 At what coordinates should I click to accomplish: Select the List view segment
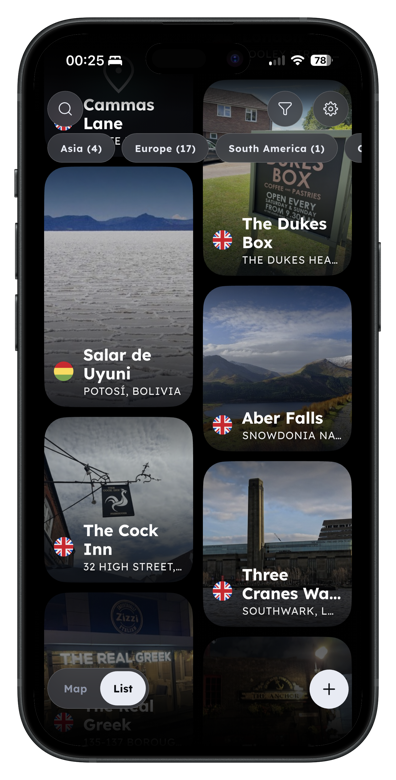tap(123, 688)
